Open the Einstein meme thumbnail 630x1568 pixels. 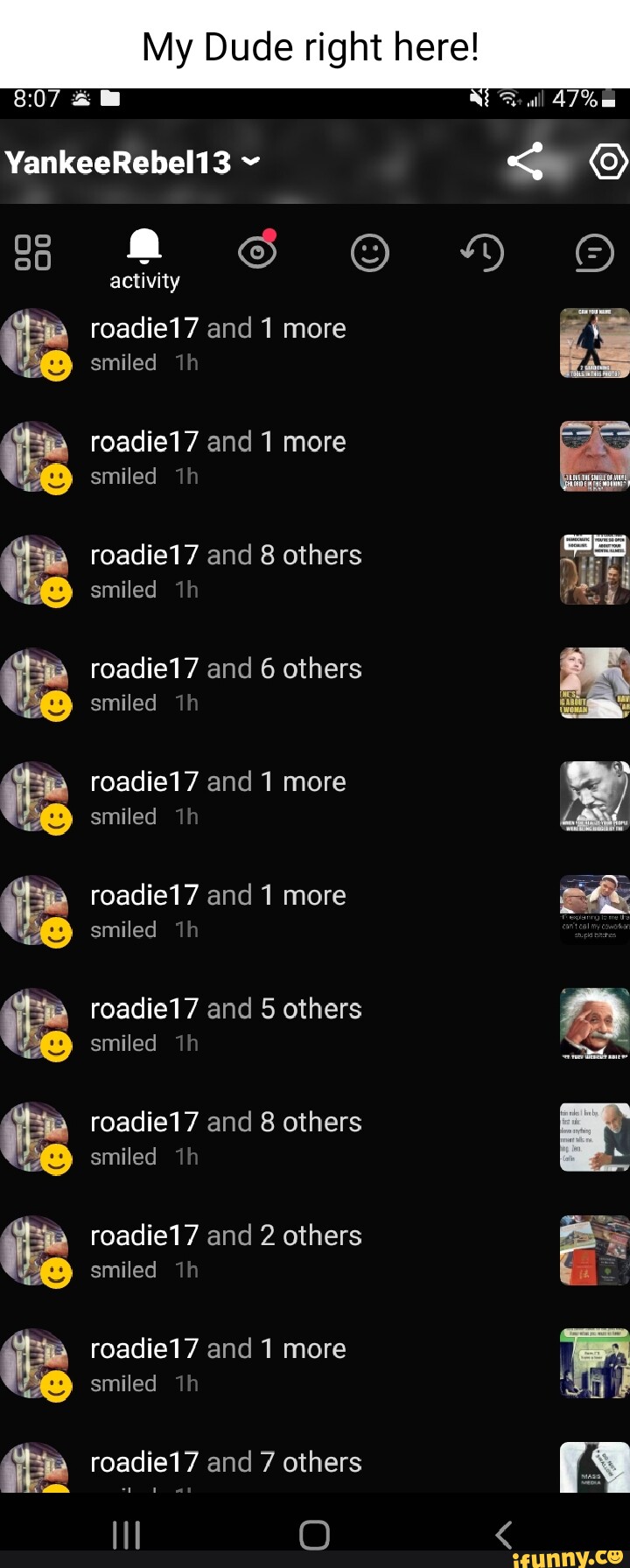[x=594, y=1024]
